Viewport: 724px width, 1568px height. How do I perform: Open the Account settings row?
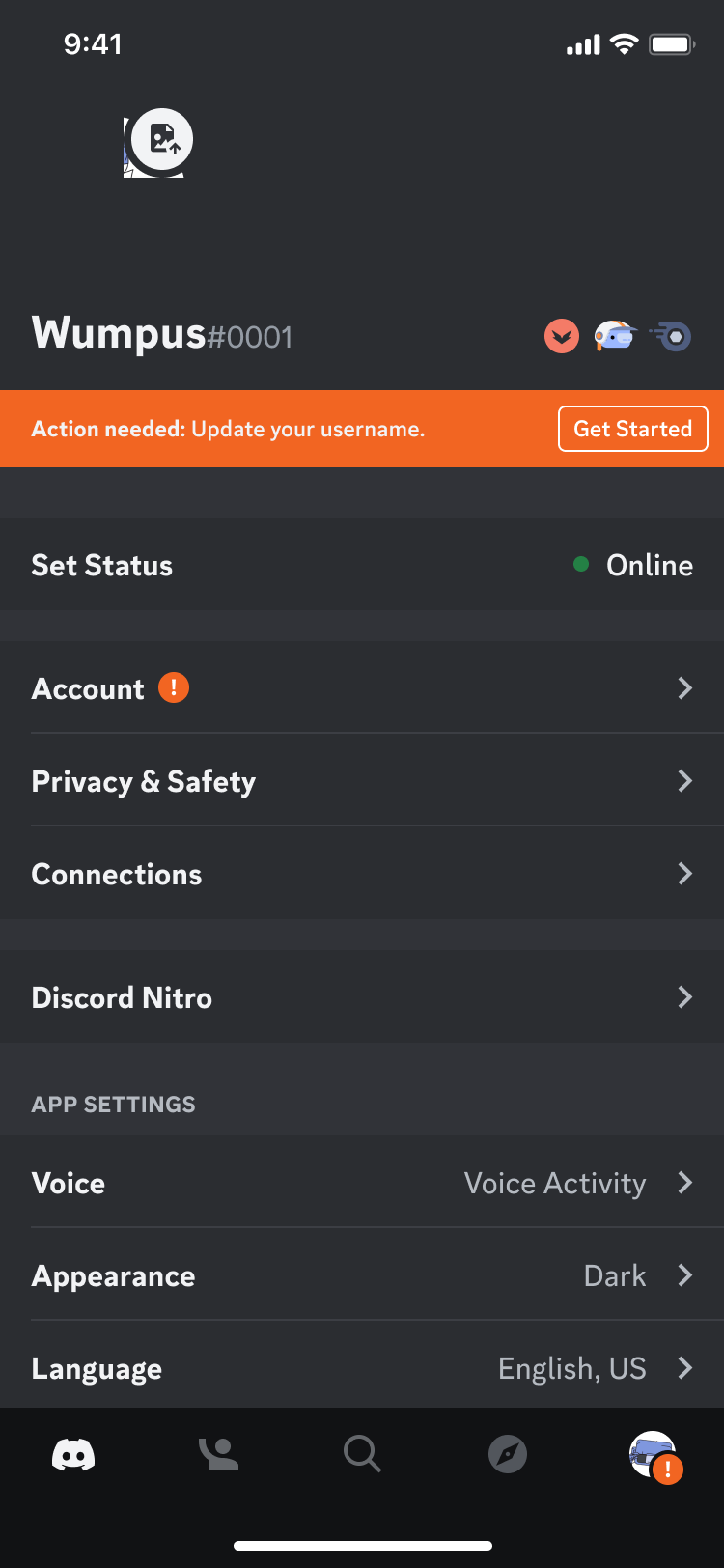pos(362,687)
